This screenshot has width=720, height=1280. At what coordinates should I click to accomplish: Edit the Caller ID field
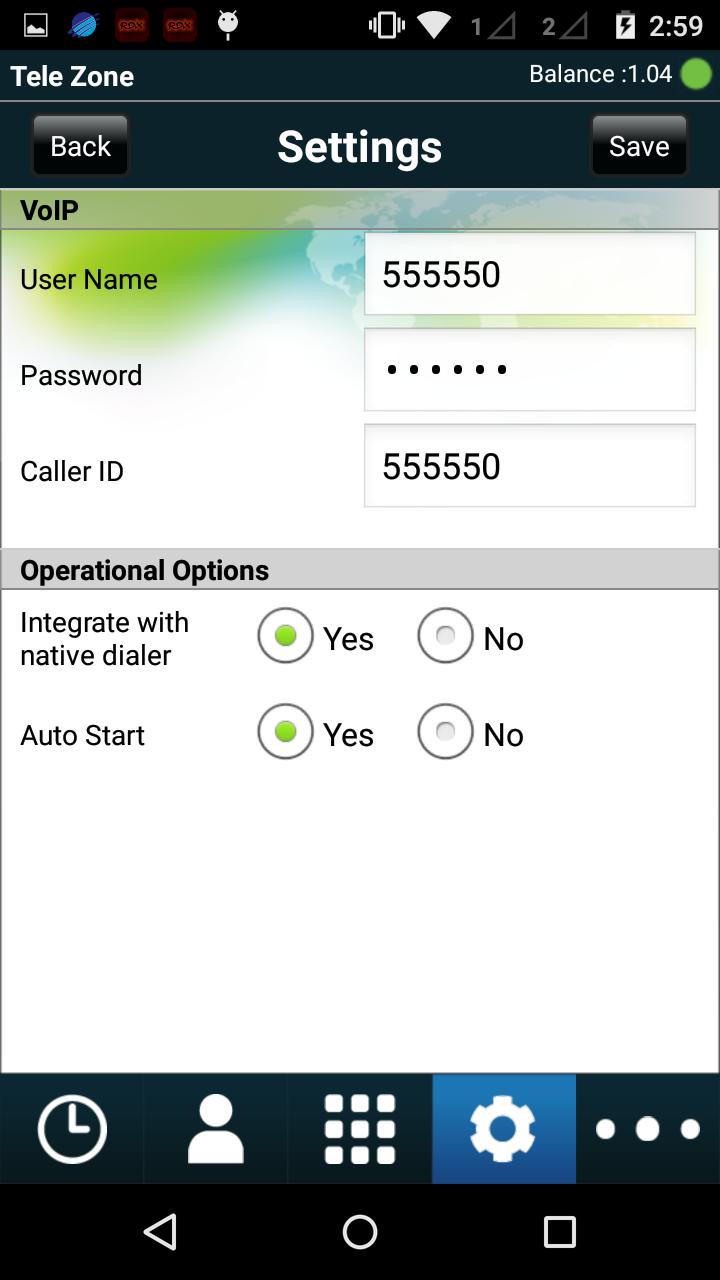pyautogui.click(x=529, y=466)
